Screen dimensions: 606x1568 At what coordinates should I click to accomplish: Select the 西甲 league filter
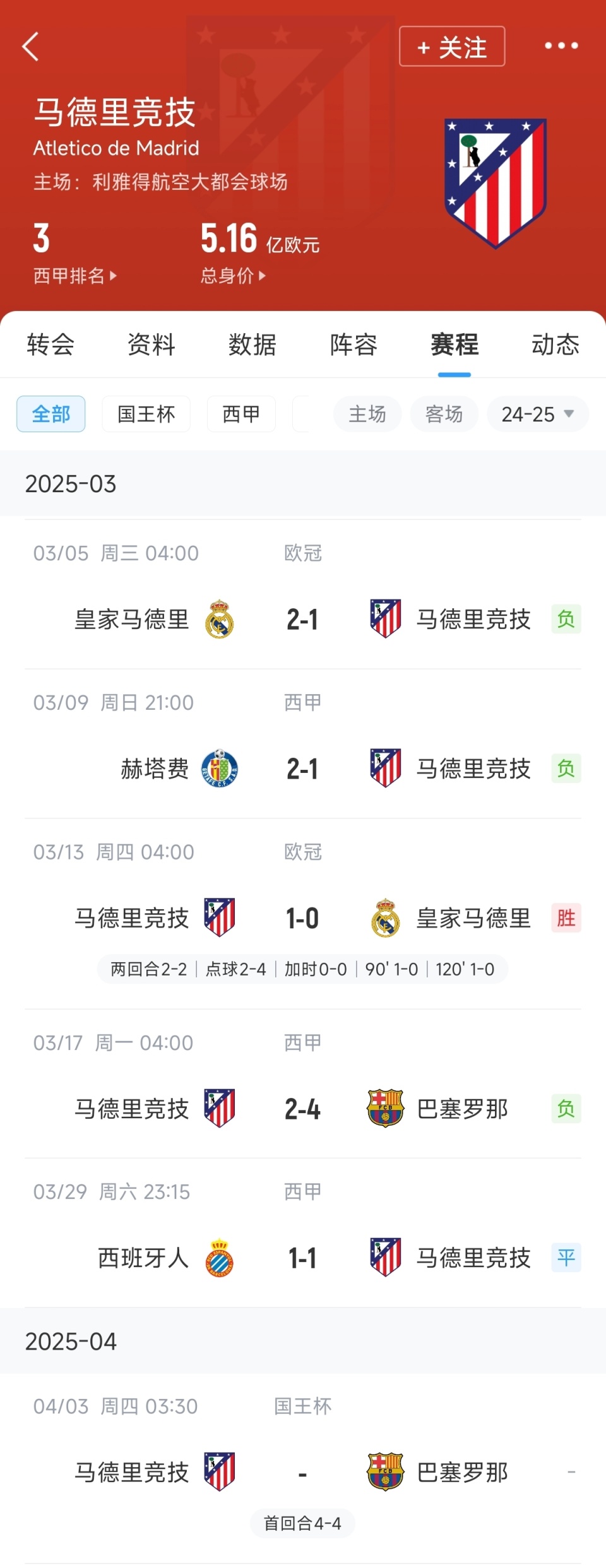(241, 414)
